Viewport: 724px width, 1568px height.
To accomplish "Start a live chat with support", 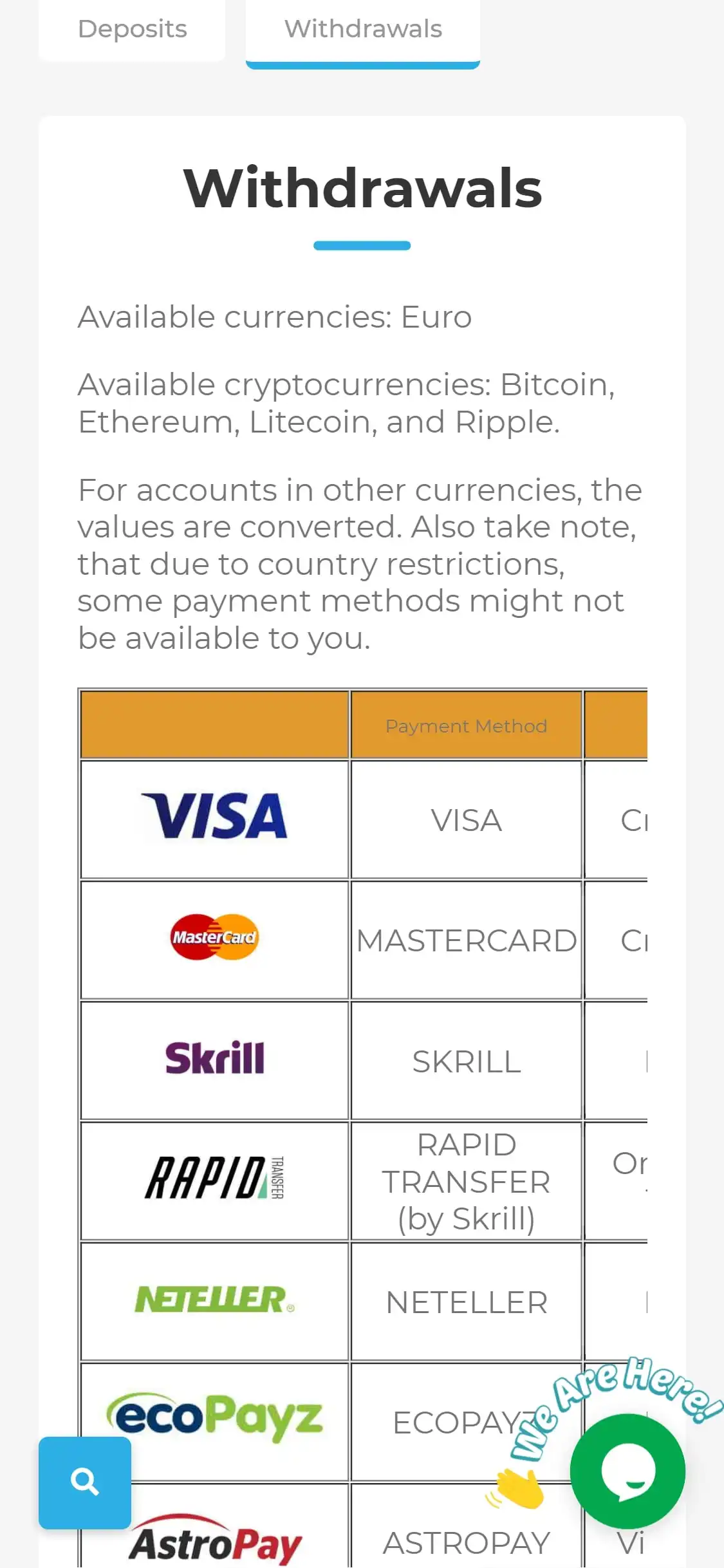I will [627, 1471].
